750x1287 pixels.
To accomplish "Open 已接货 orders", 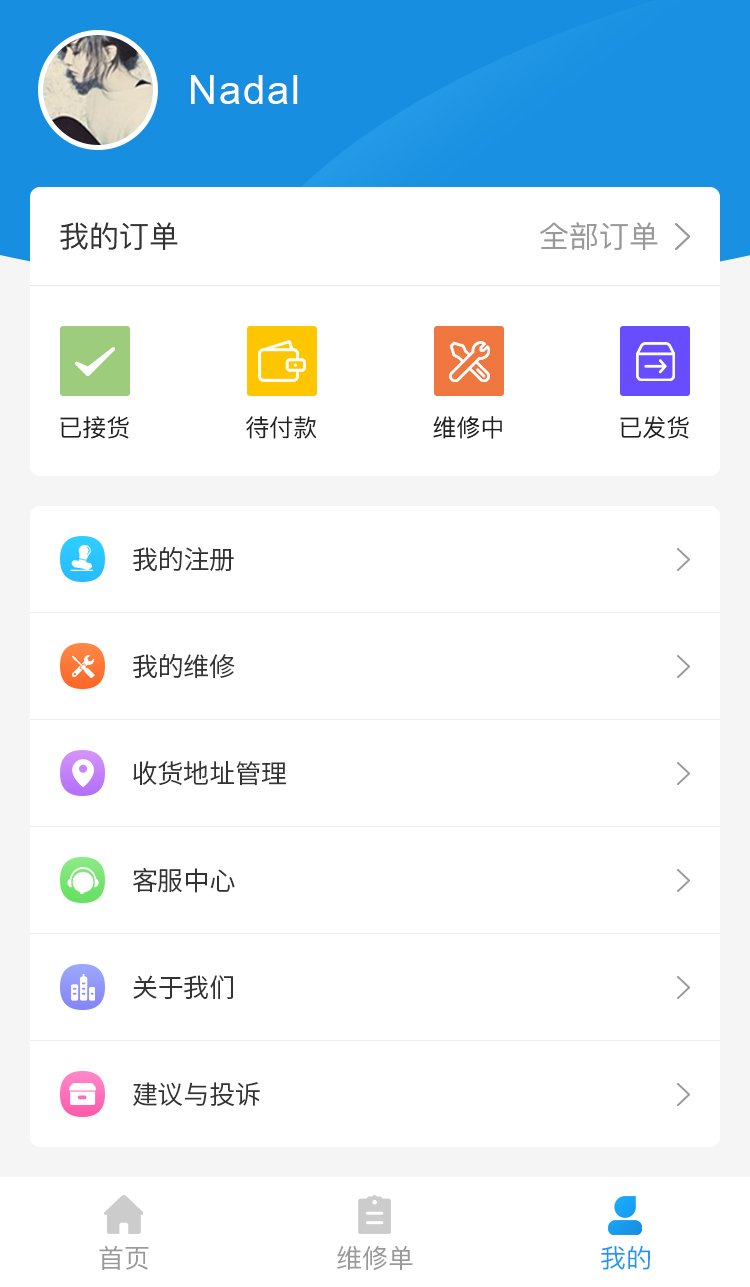I will 95,382.
